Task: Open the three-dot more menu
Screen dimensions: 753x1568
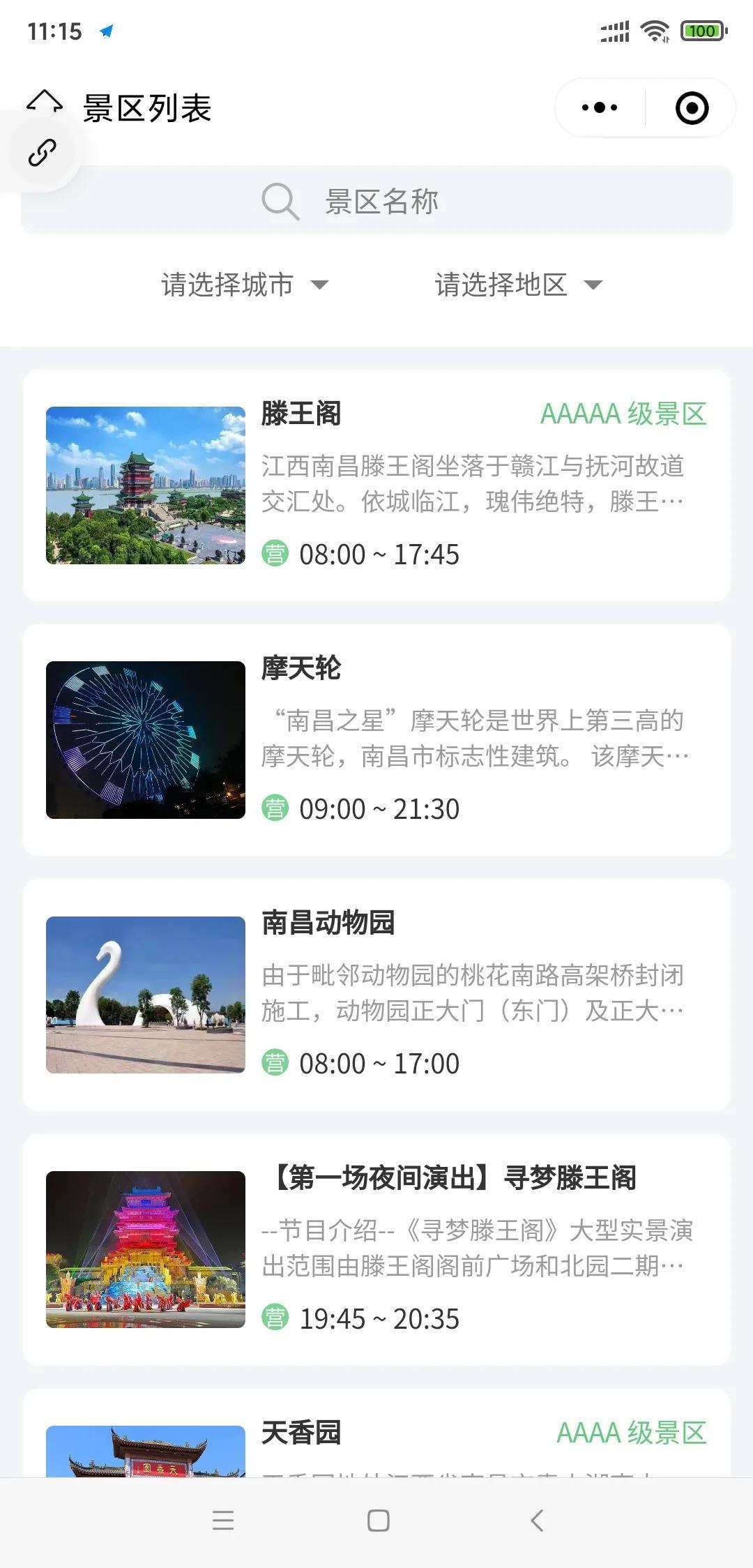Action: (600, 107)
